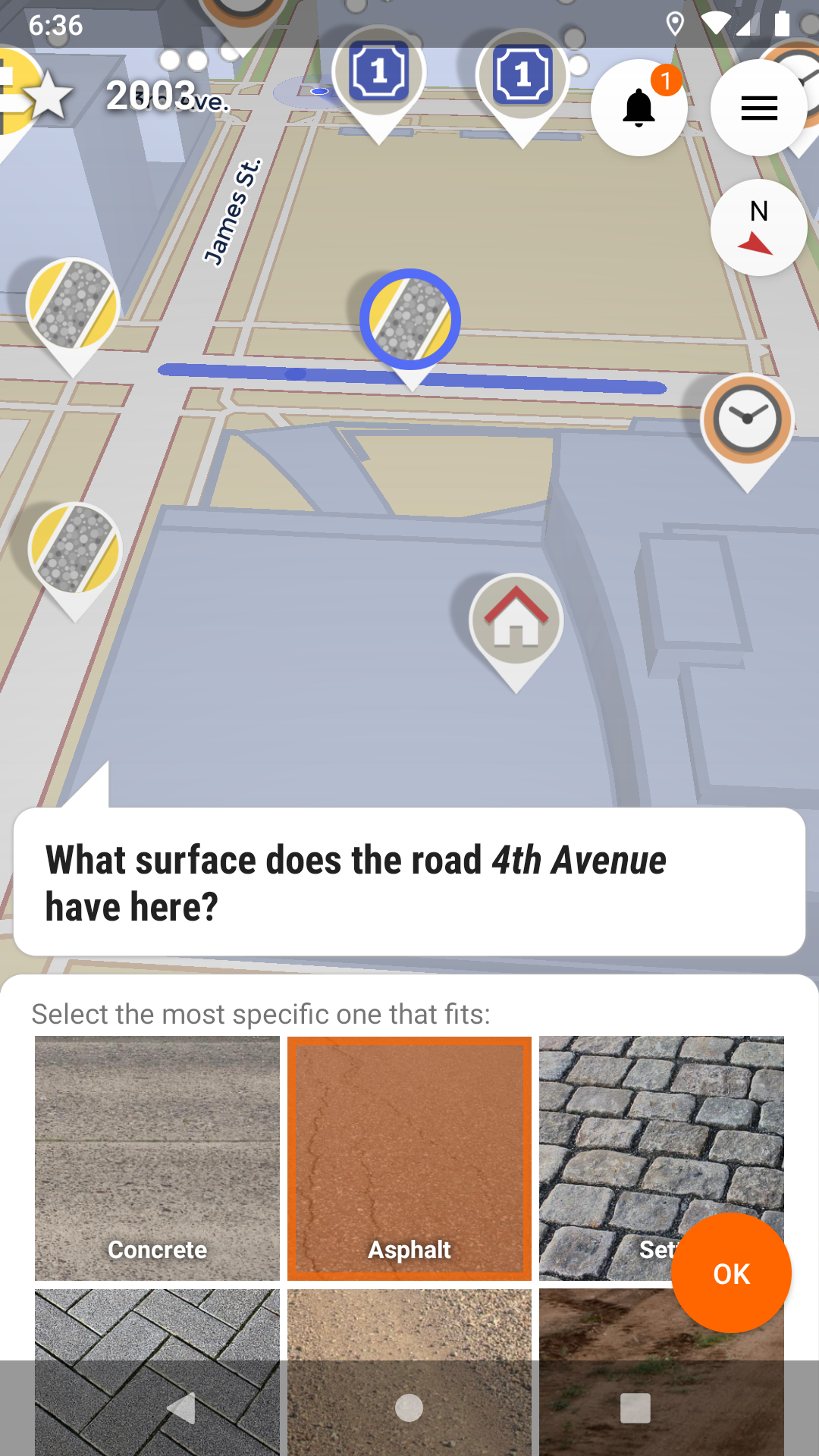
Task: Open the clock opening-hours quest pin
Action: coord(747,421)
